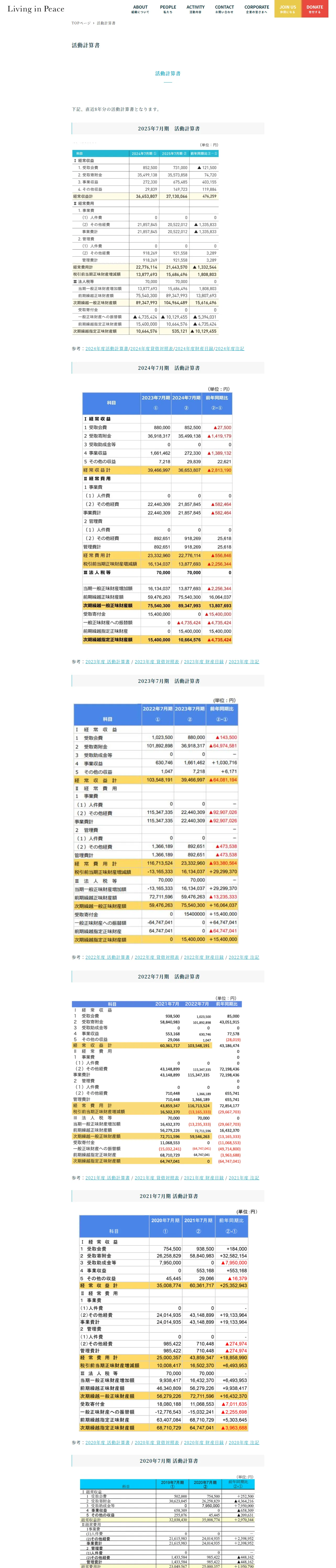
Task: Open the Living in Peace home logo
Action: (x=36, y=9)
